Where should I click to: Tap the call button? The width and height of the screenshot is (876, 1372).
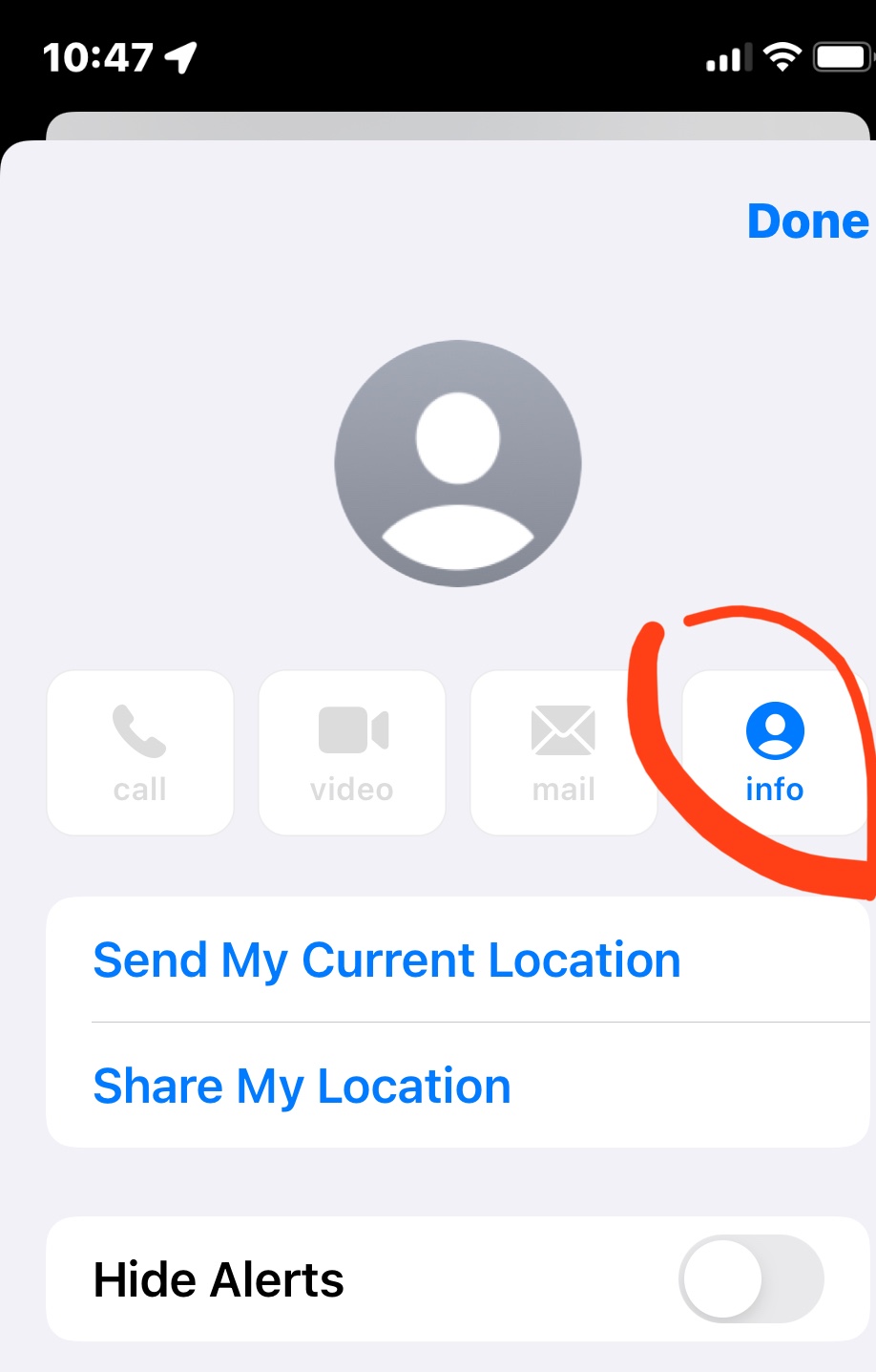(140, 752)
